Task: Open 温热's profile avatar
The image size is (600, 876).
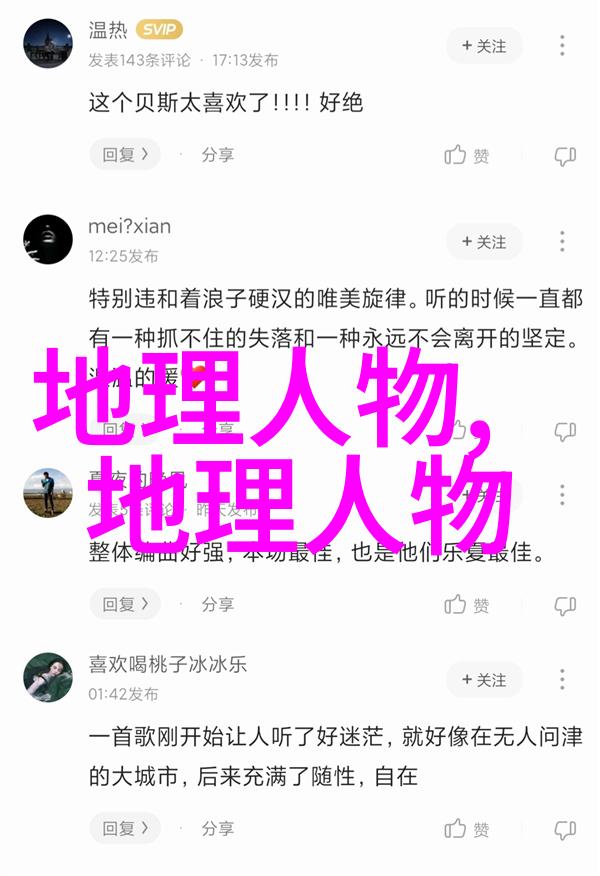Action: click(48, 44)
